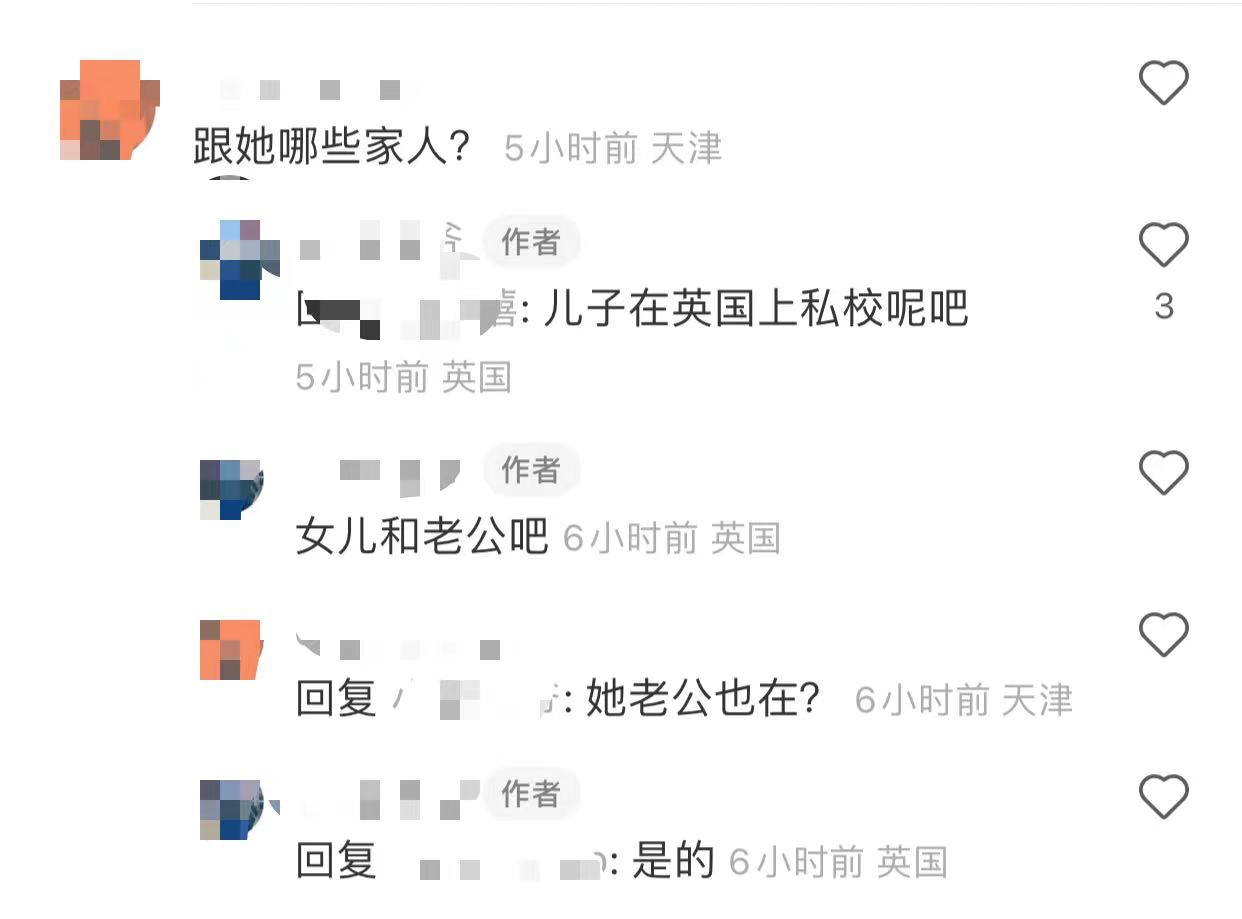This screenshot has height=919, width=1242.
Task: Open avatar of user asking 她老公也在
Action: [230, 650]
